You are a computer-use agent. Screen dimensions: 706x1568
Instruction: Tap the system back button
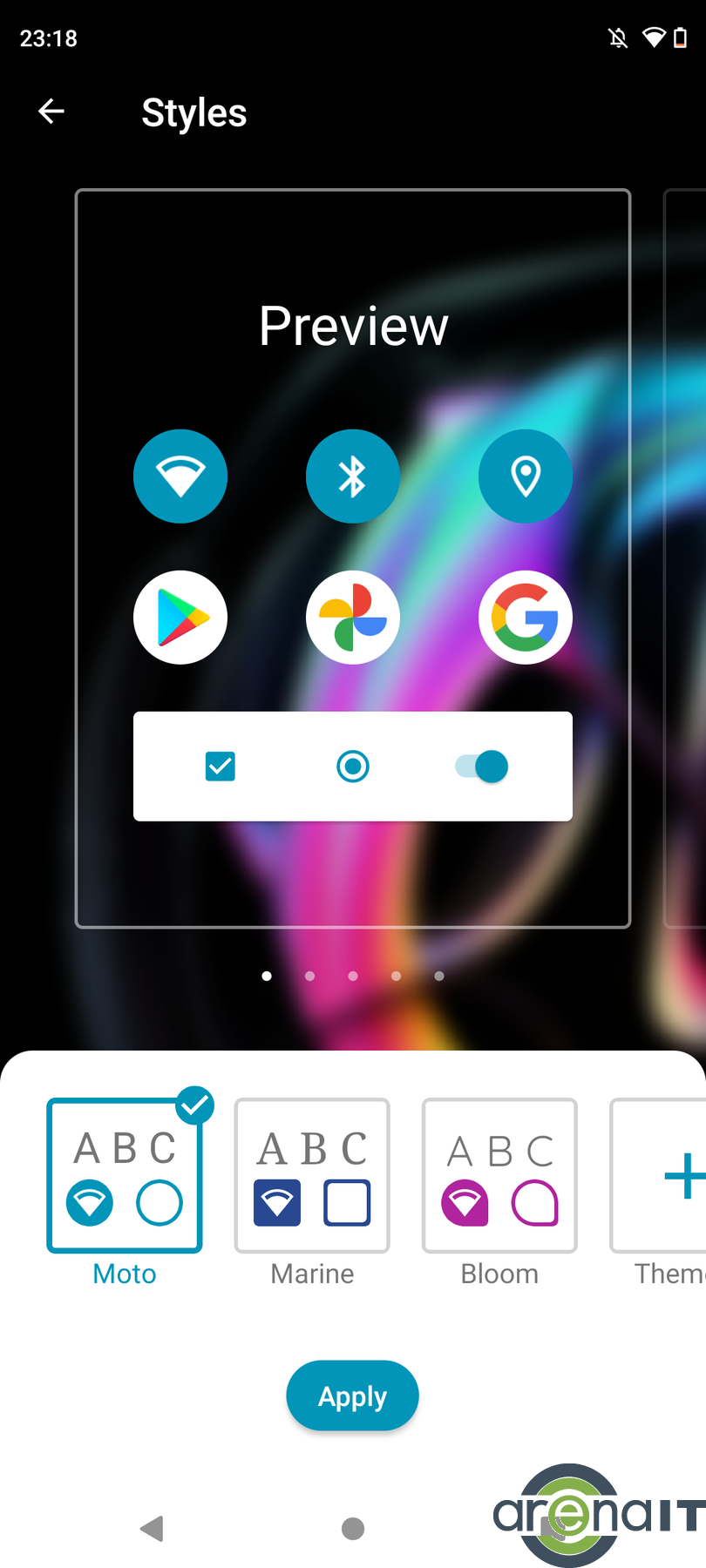point(153,1528)
